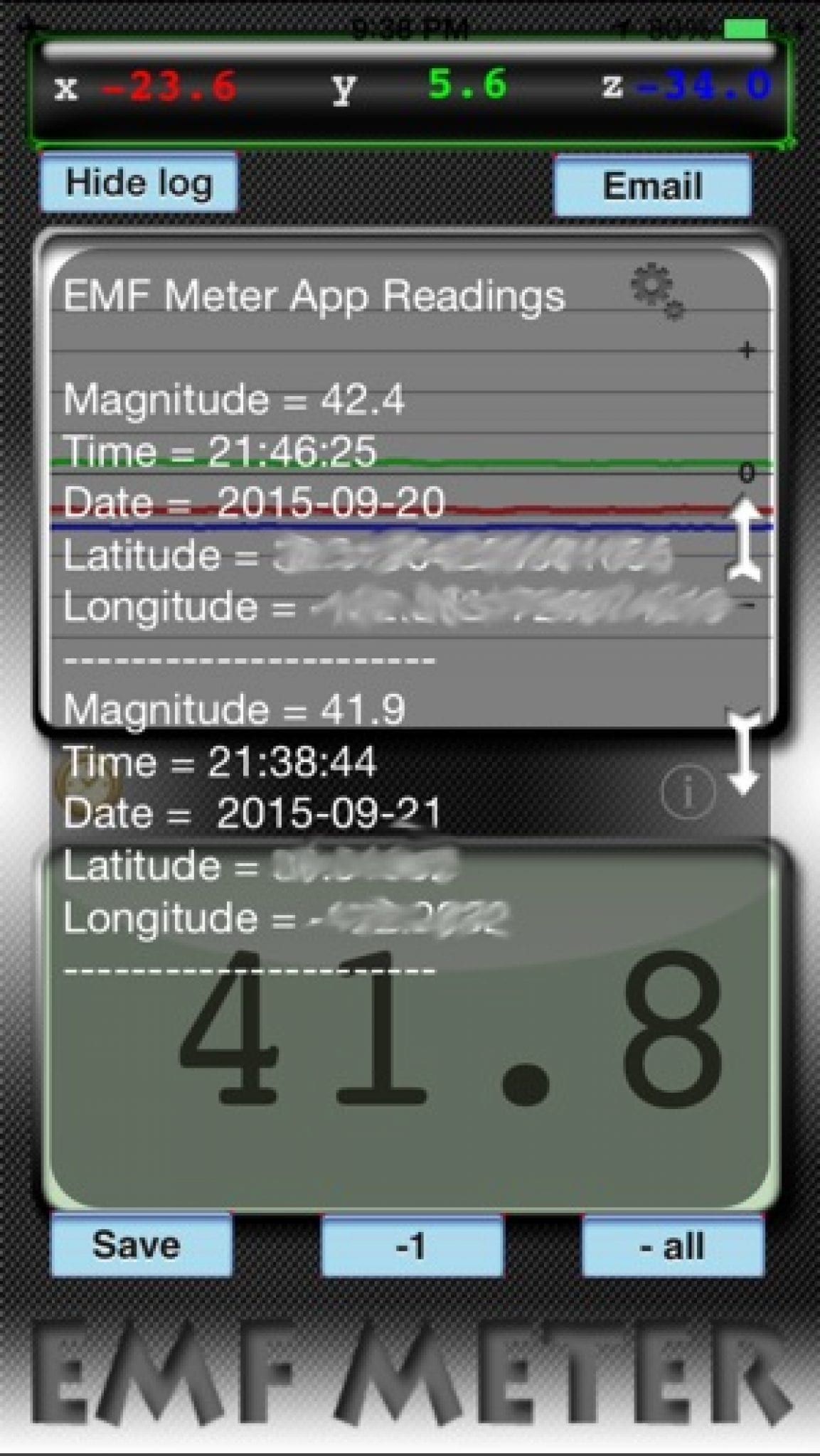Delete the last reading with -1
820x1456 pixels.
(x=410, y=1248)
